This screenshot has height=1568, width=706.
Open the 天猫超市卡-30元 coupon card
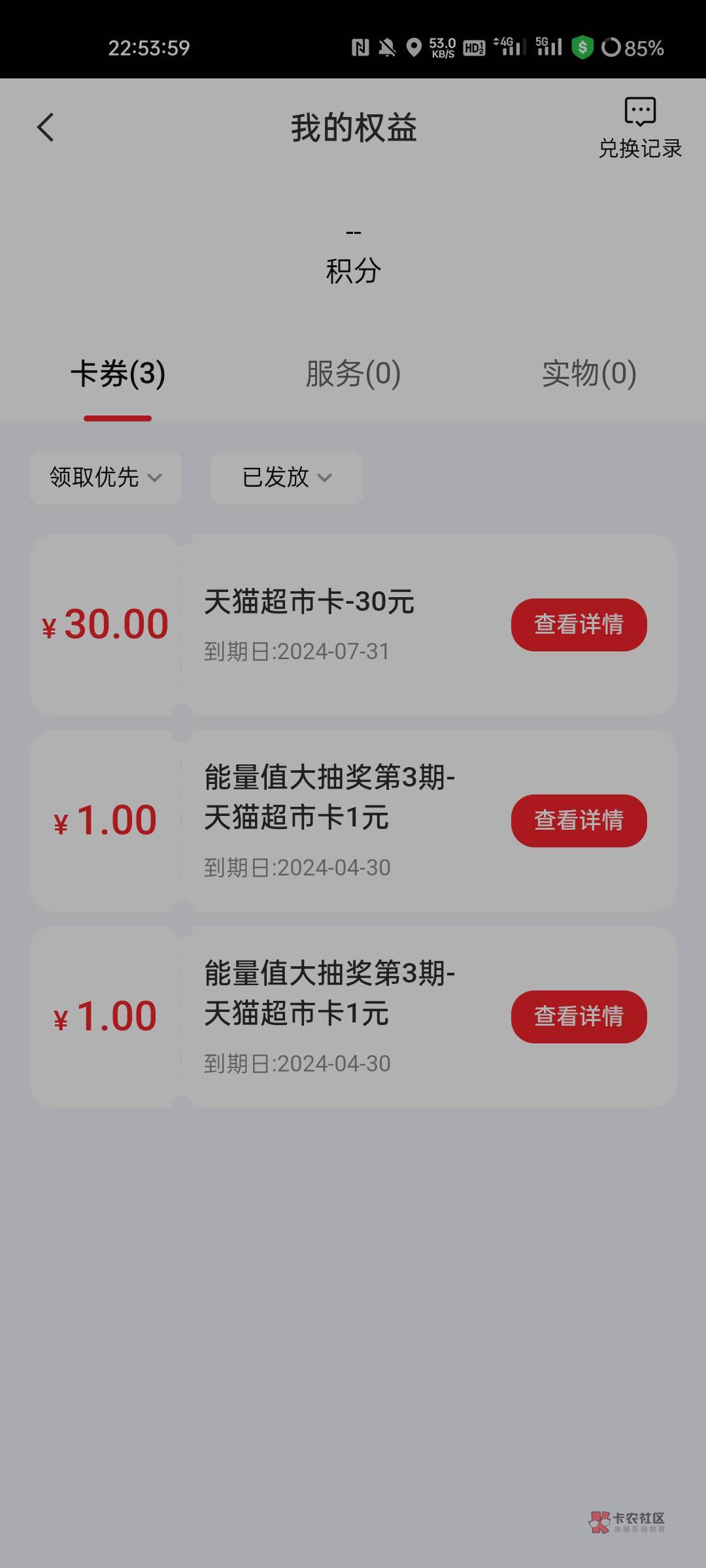353,625
